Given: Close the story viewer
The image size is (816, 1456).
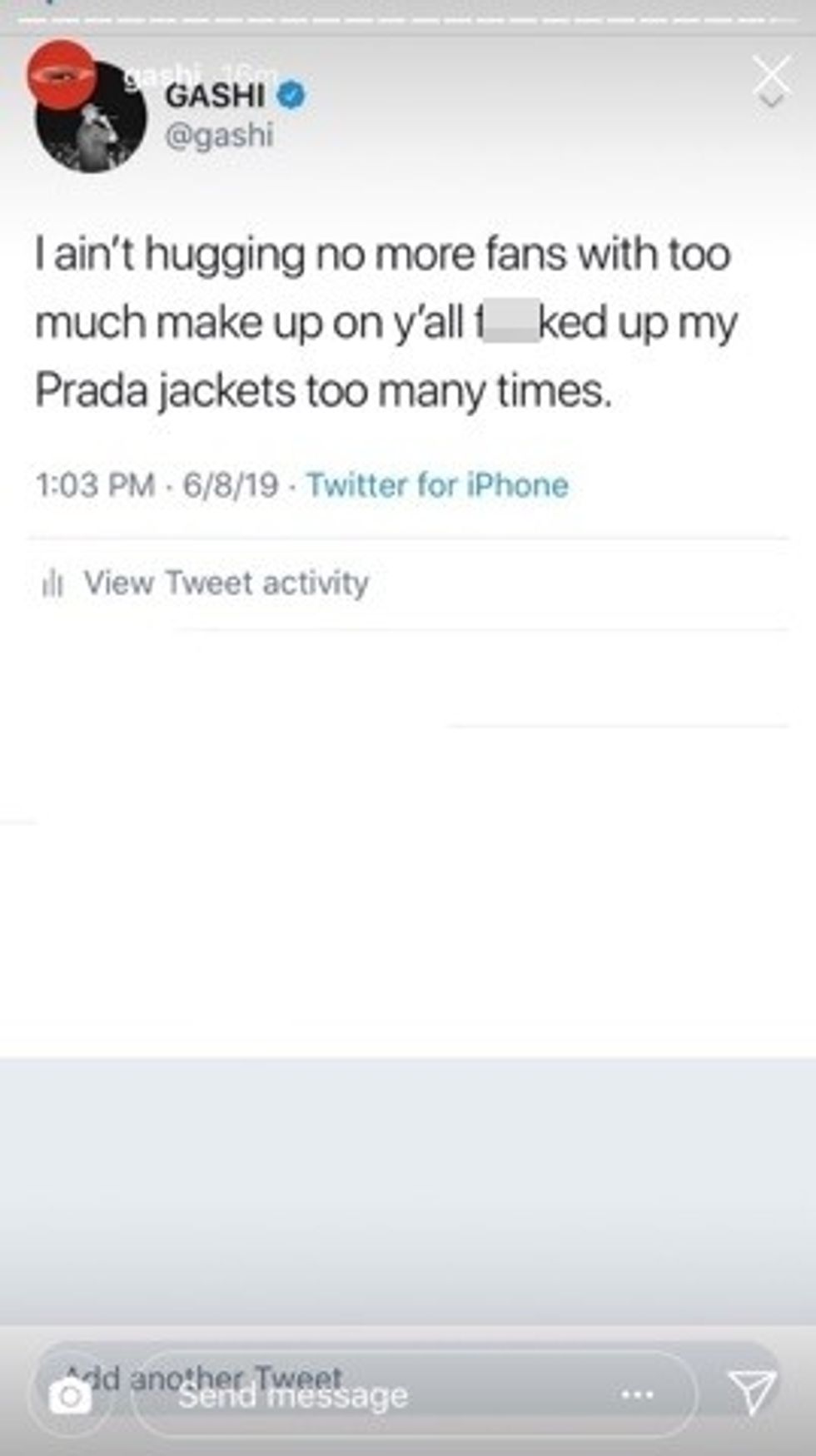Looking at the screenshot, I should click(771, 76).
